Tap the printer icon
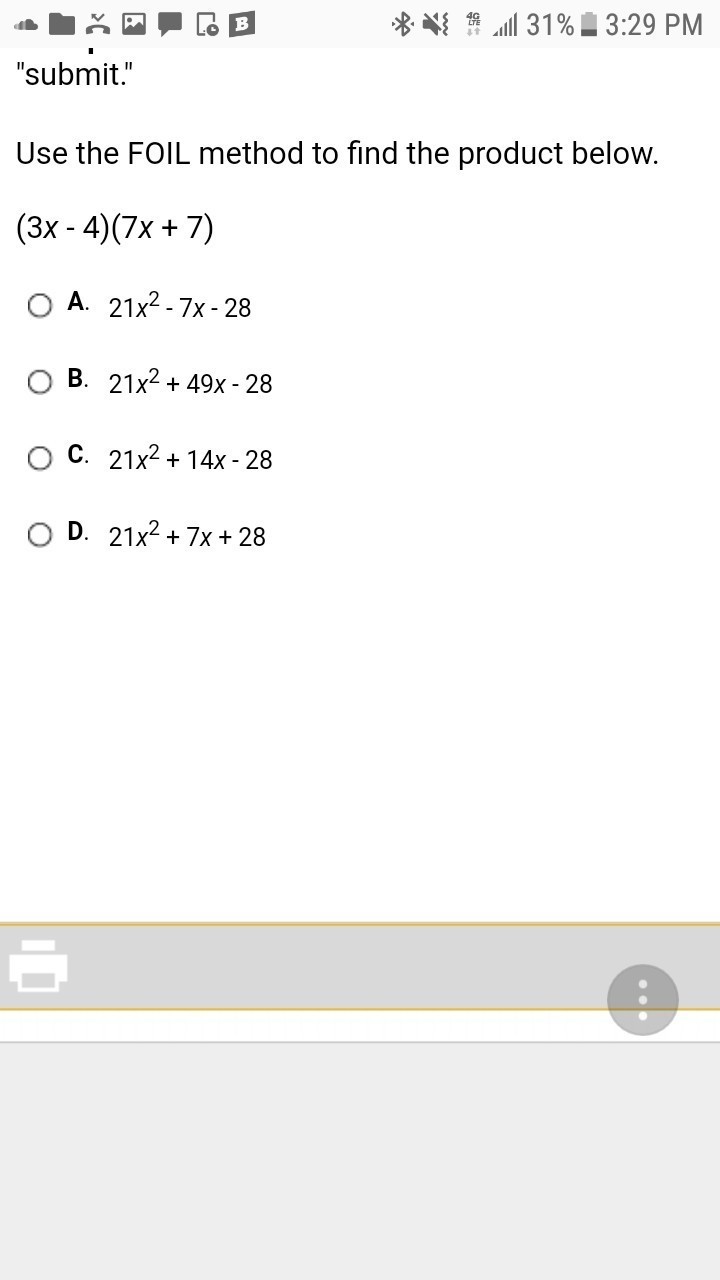 pos(38,966)
